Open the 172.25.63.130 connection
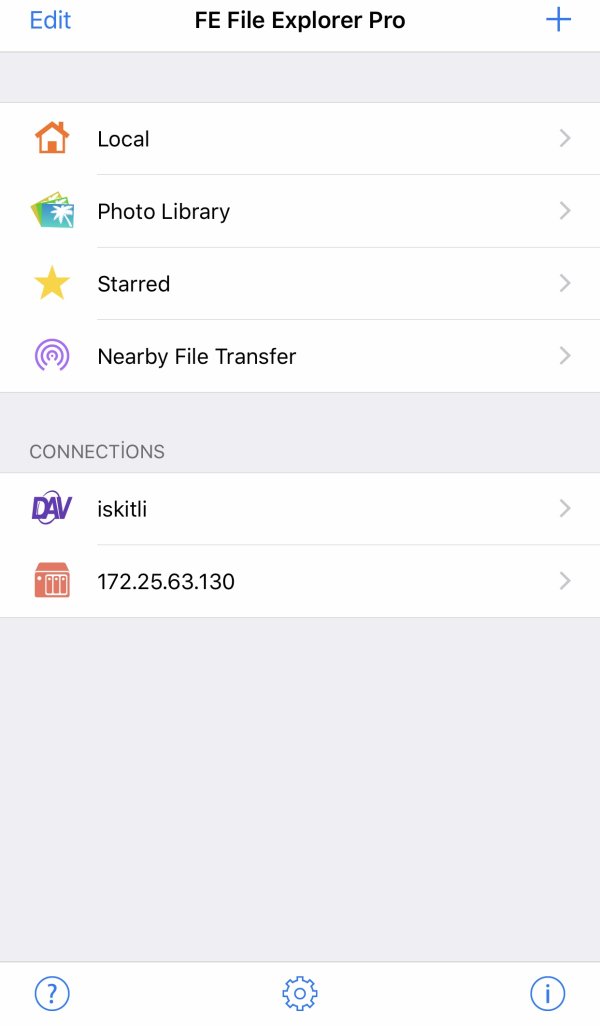This screenshot has width=600, height=1026. pyautogui.click(x=300, y=581)
